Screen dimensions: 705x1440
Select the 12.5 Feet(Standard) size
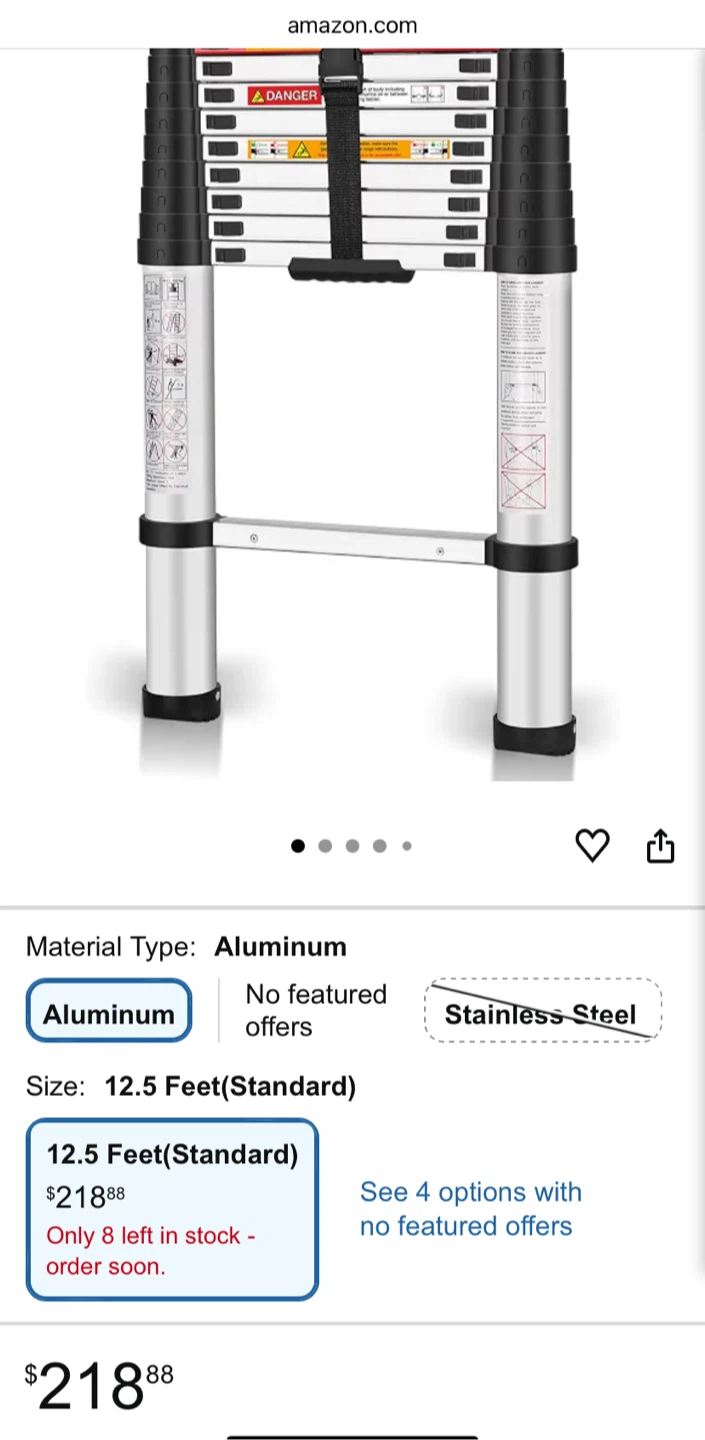pos(172,1209)
